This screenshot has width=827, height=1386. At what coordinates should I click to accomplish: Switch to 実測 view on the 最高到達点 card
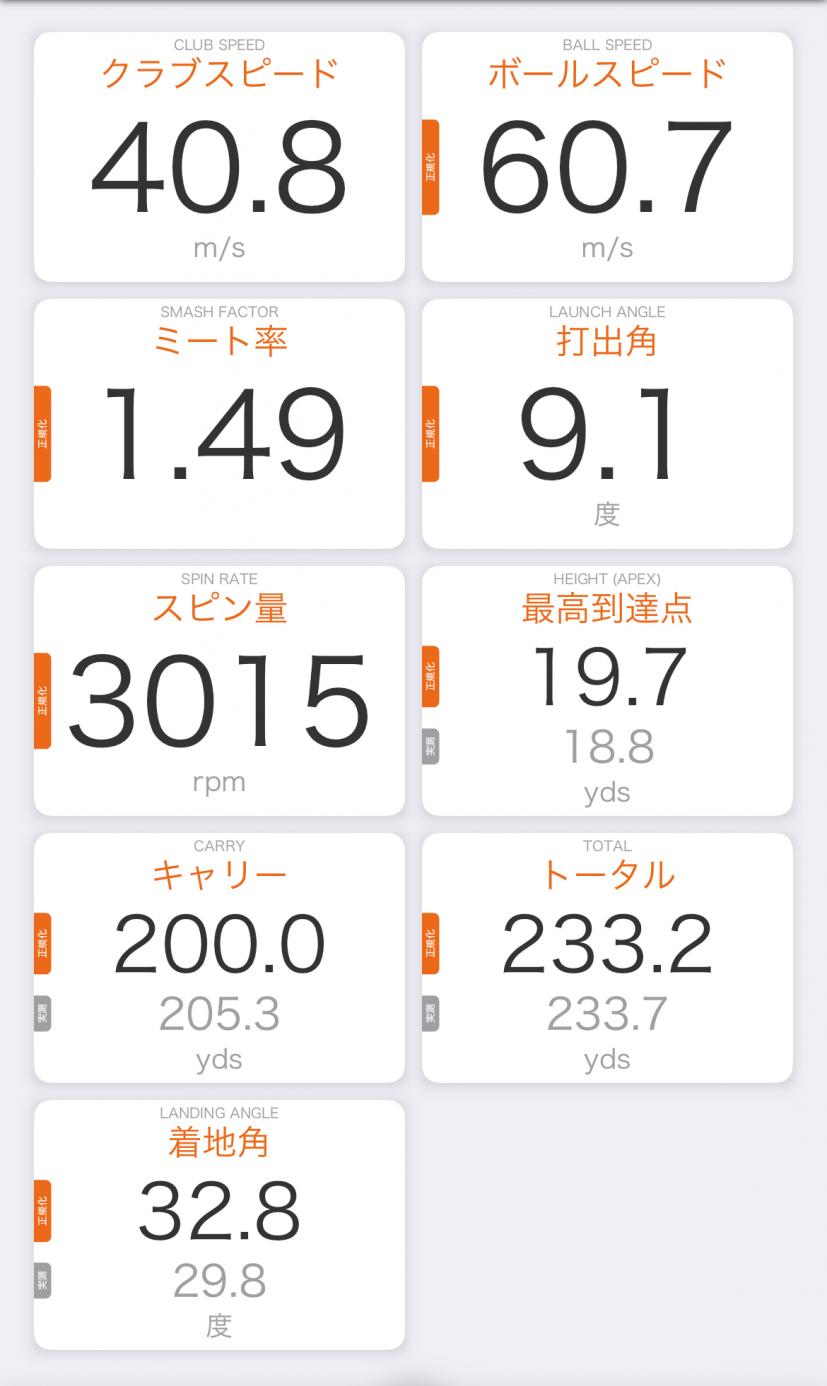432,747
